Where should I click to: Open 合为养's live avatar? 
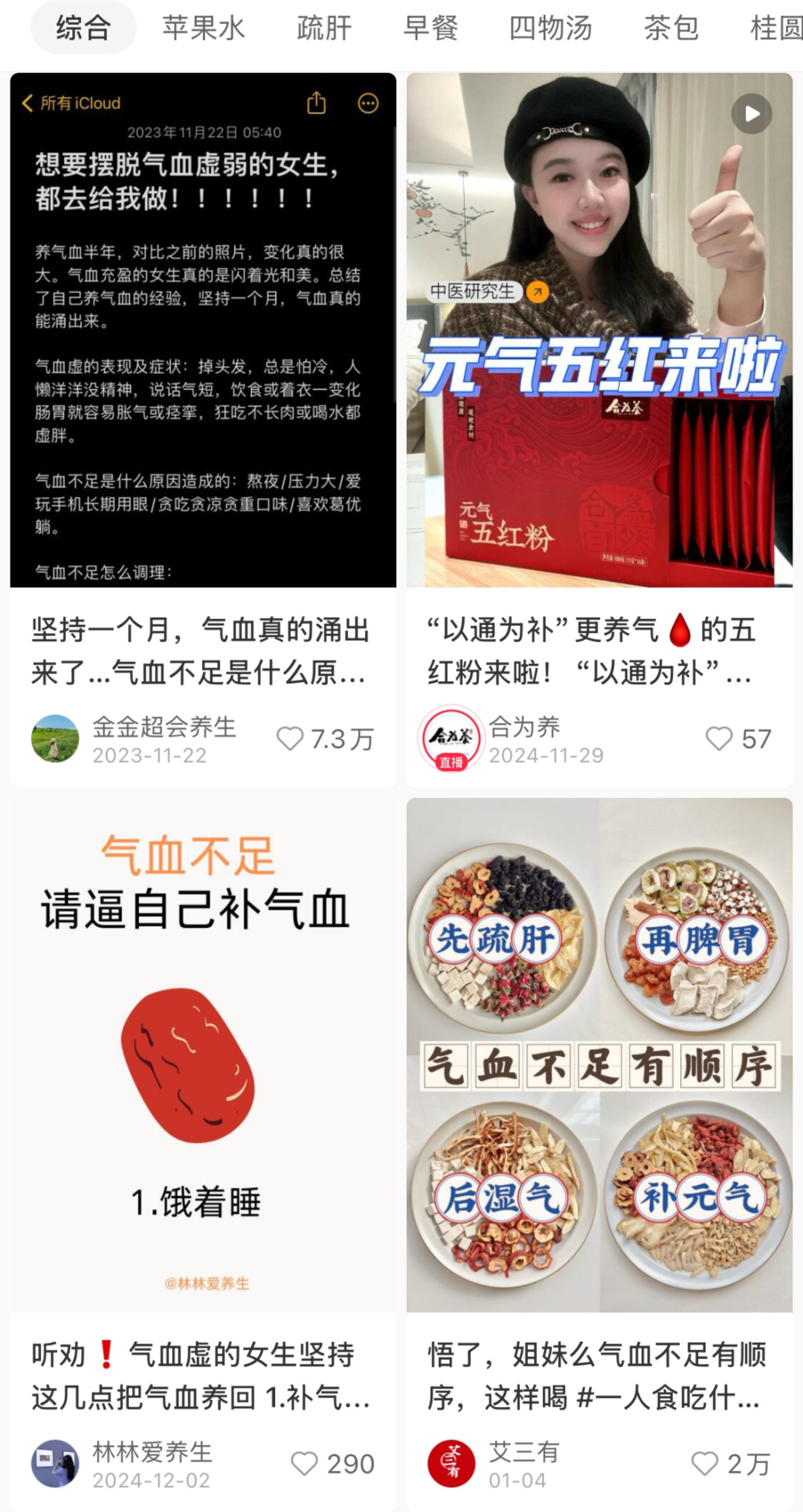pos(451,738)
